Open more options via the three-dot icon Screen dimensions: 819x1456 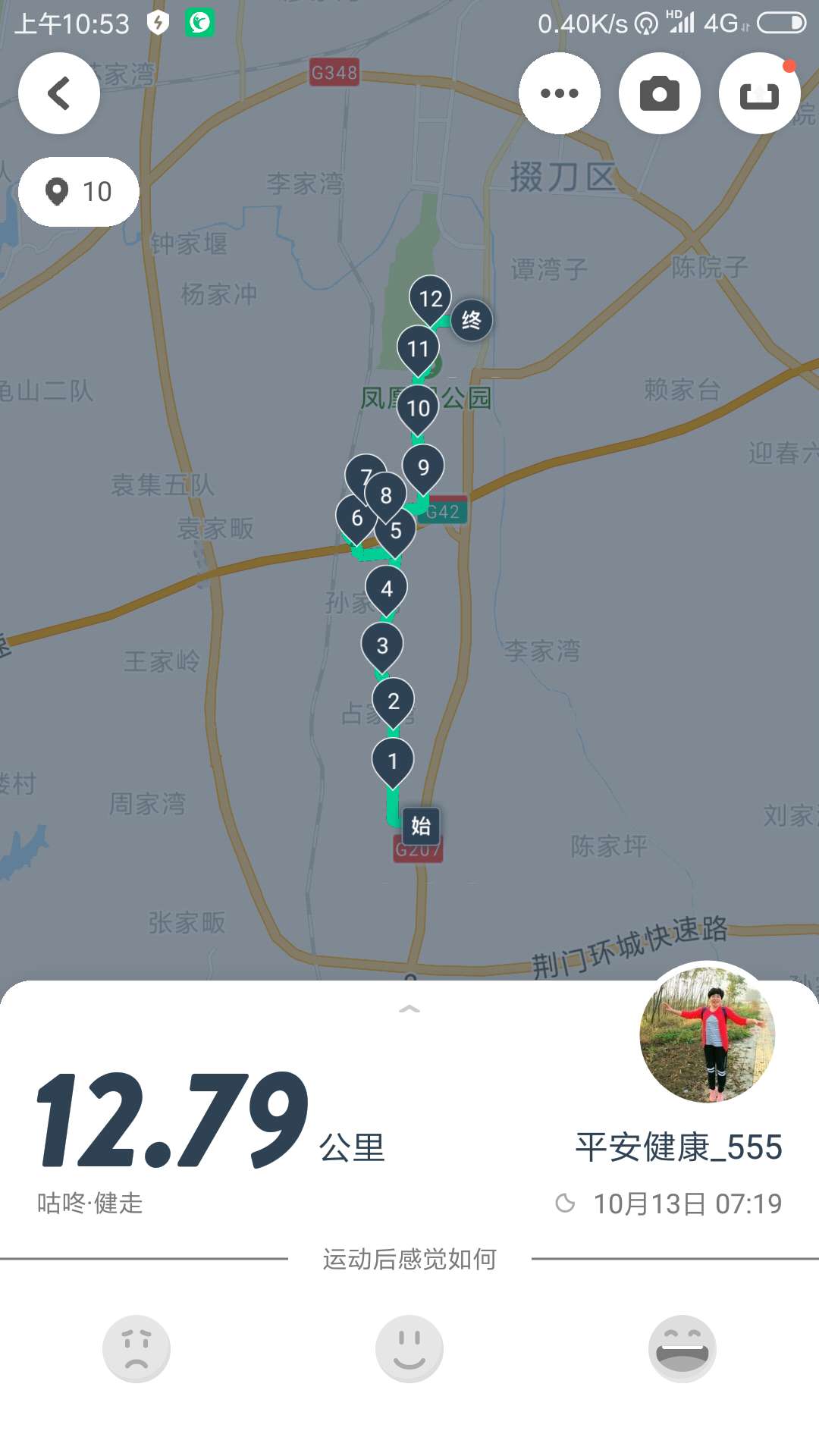pyautogui.click(x=560, y=93)
